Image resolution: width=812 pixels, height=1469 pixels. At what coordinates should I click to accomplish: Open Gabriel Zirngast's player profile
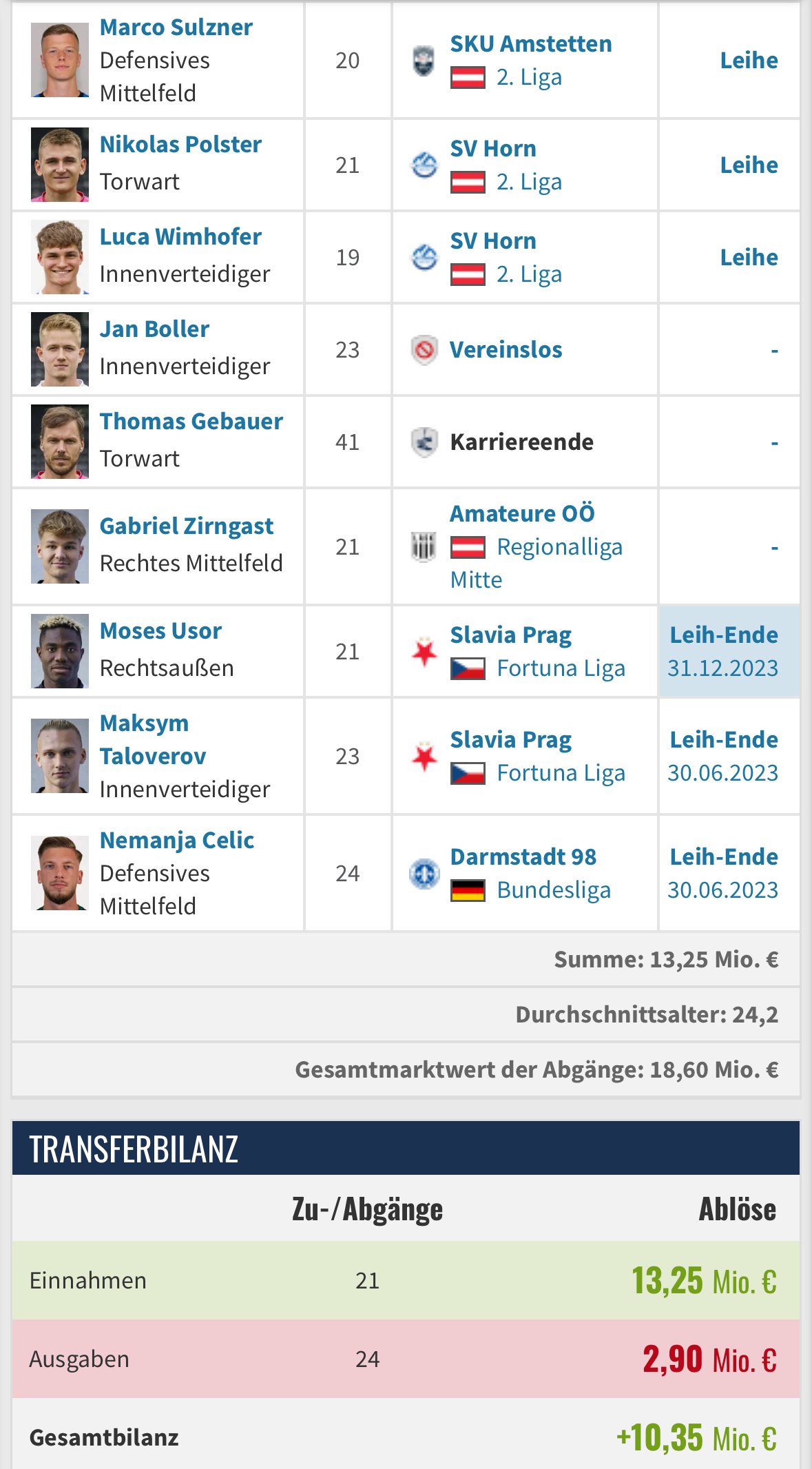(187, 526)
